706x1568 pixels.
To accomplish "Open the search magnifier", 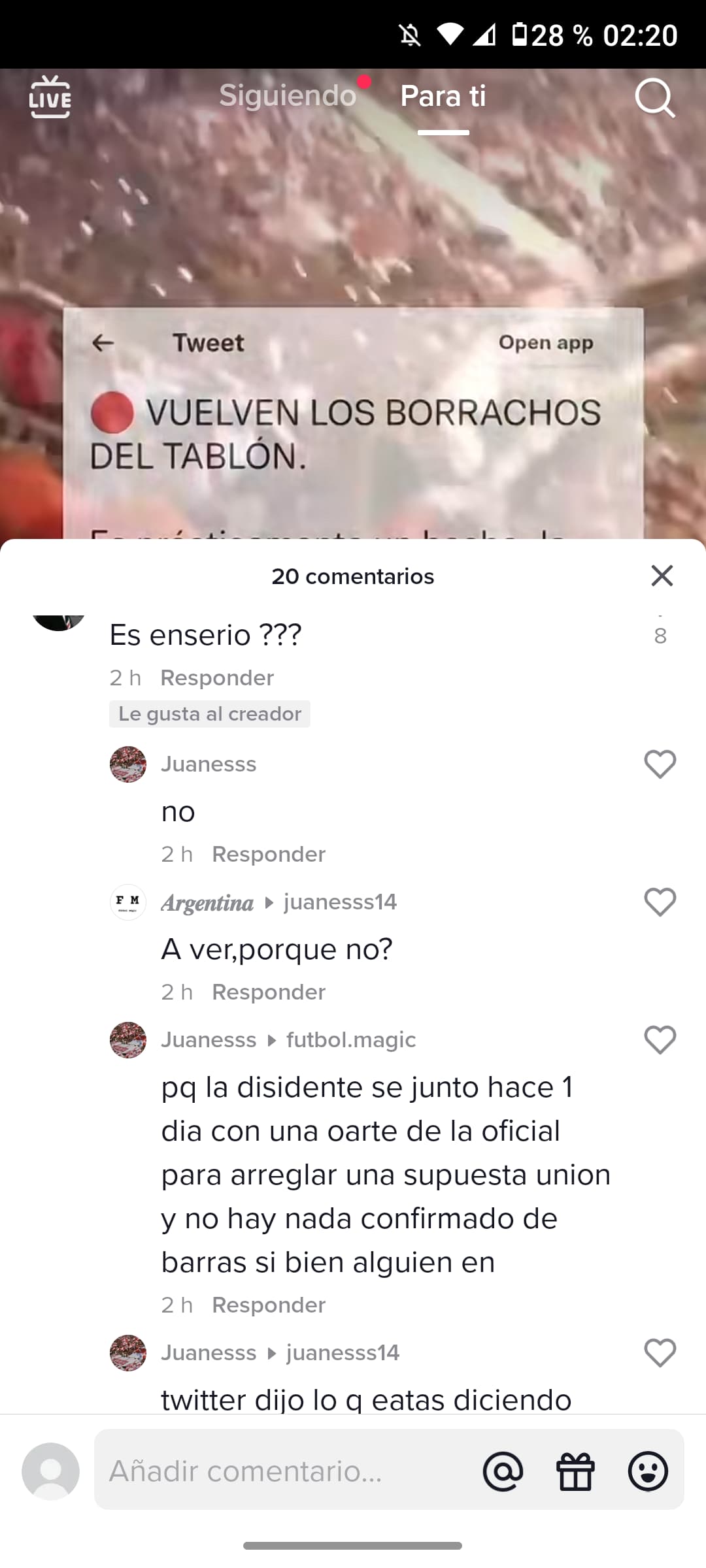I will coord(655,98).
